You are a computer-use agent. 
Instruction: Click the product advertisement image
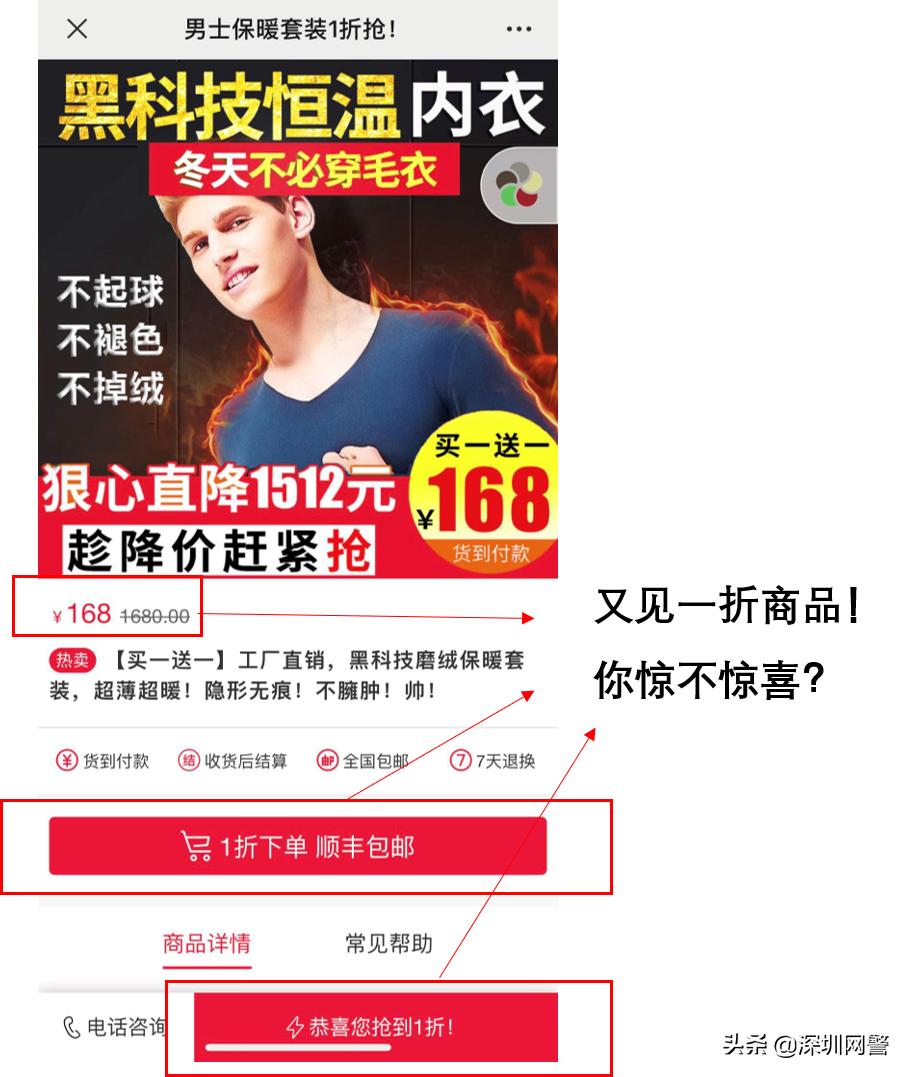[300, 310]
